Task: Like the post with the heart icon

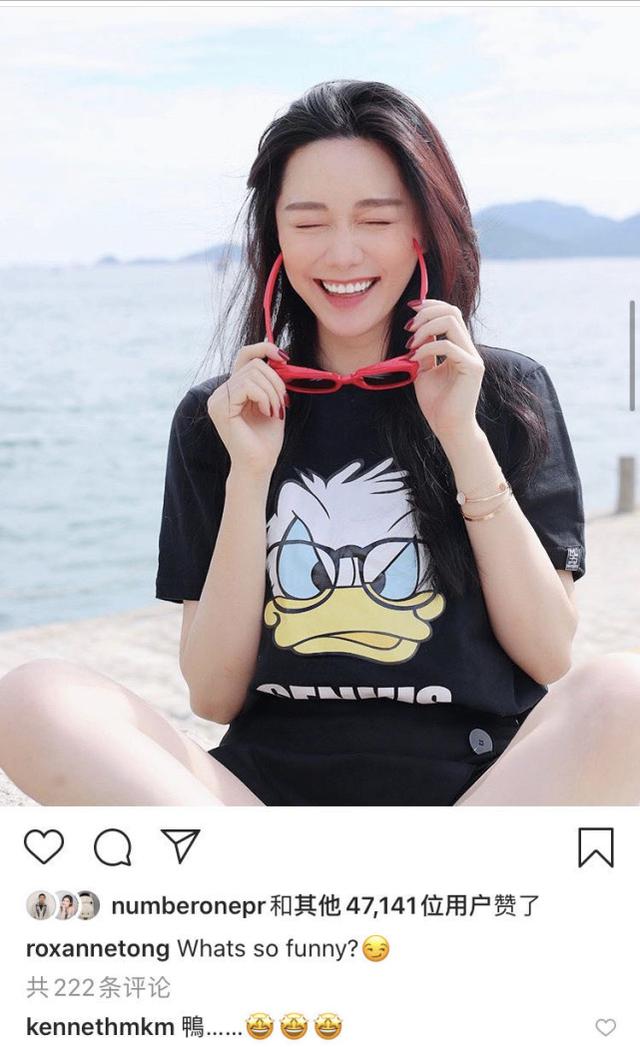Action: pos(44,847)
